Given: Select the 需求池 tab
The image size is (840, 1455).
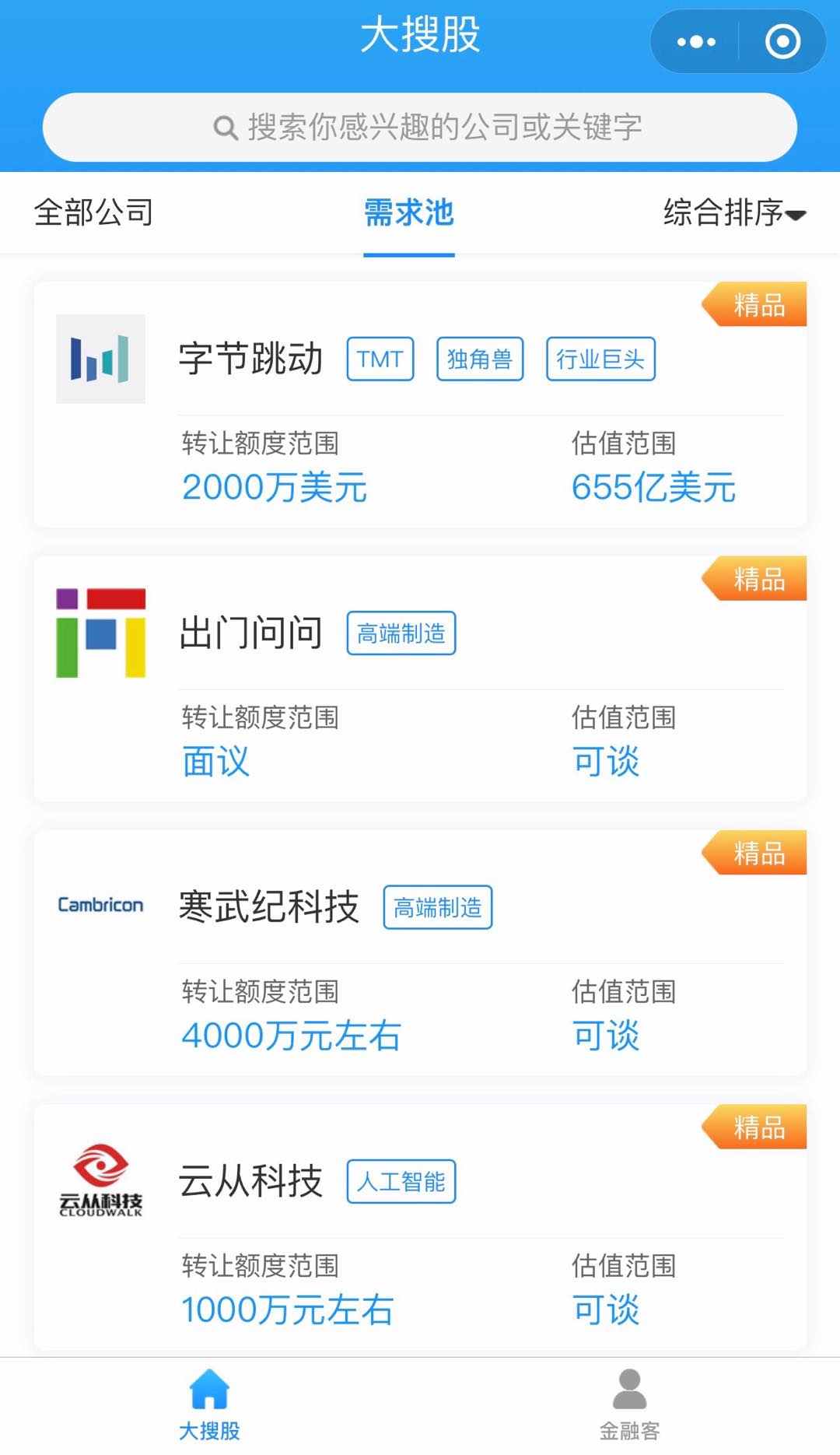Looking at the screenshot, I should pos(409,212).
